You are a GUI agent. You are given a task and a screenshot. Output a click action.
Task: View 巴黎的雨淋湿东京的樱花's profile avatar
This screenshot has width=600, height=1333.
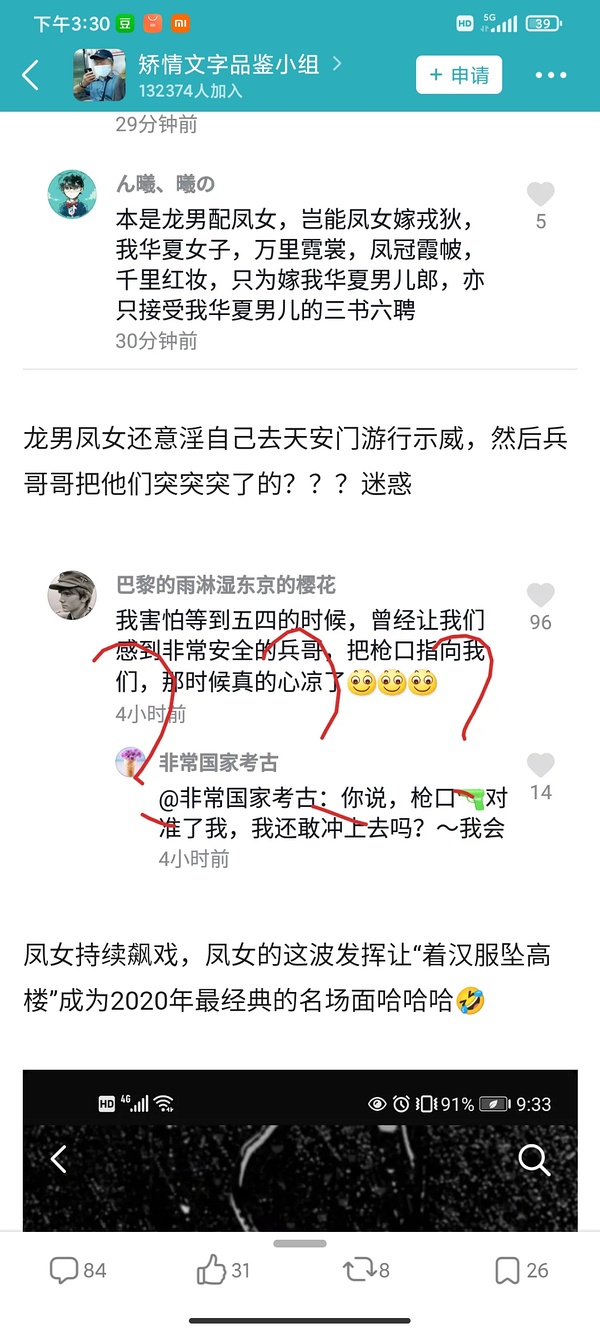point(72,595)
